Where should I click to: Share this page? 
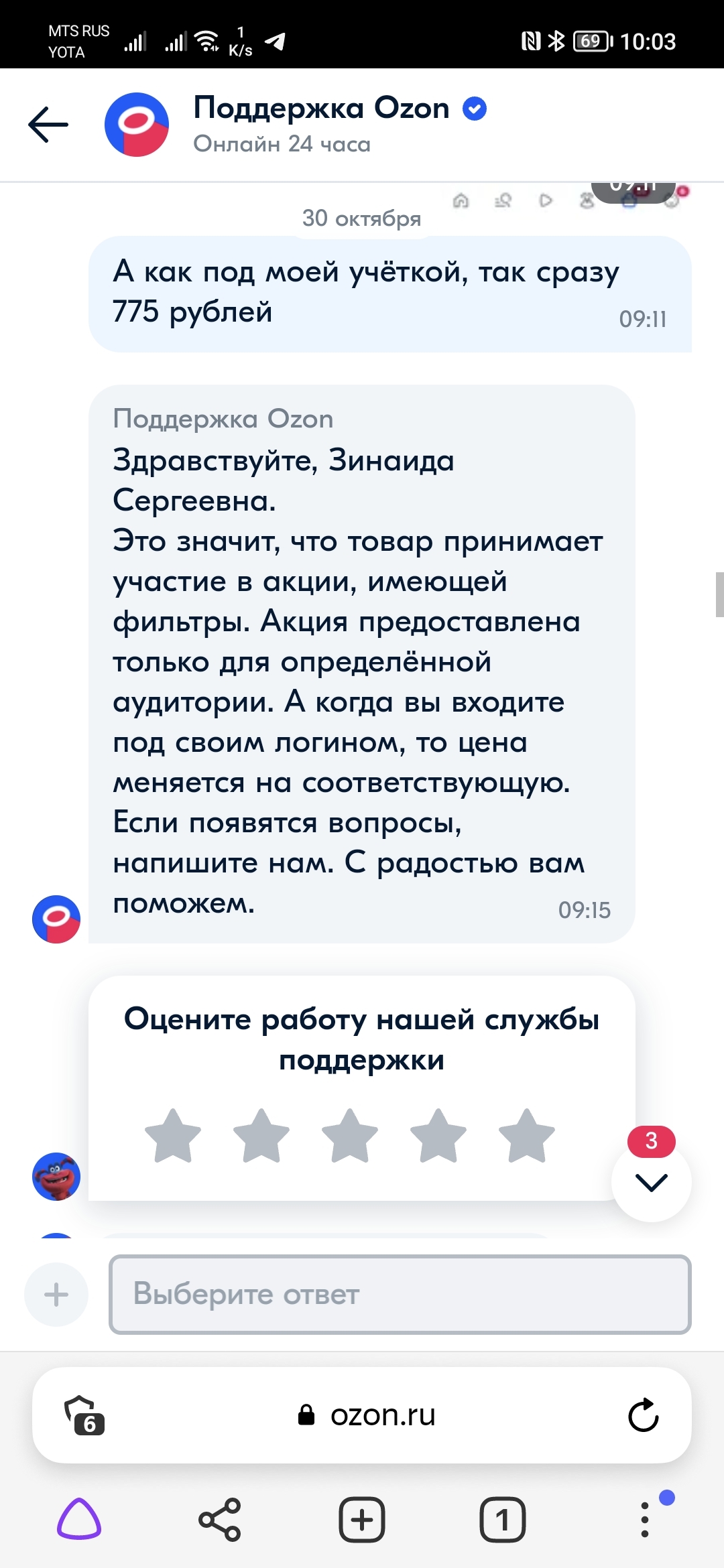[220, 1519]
